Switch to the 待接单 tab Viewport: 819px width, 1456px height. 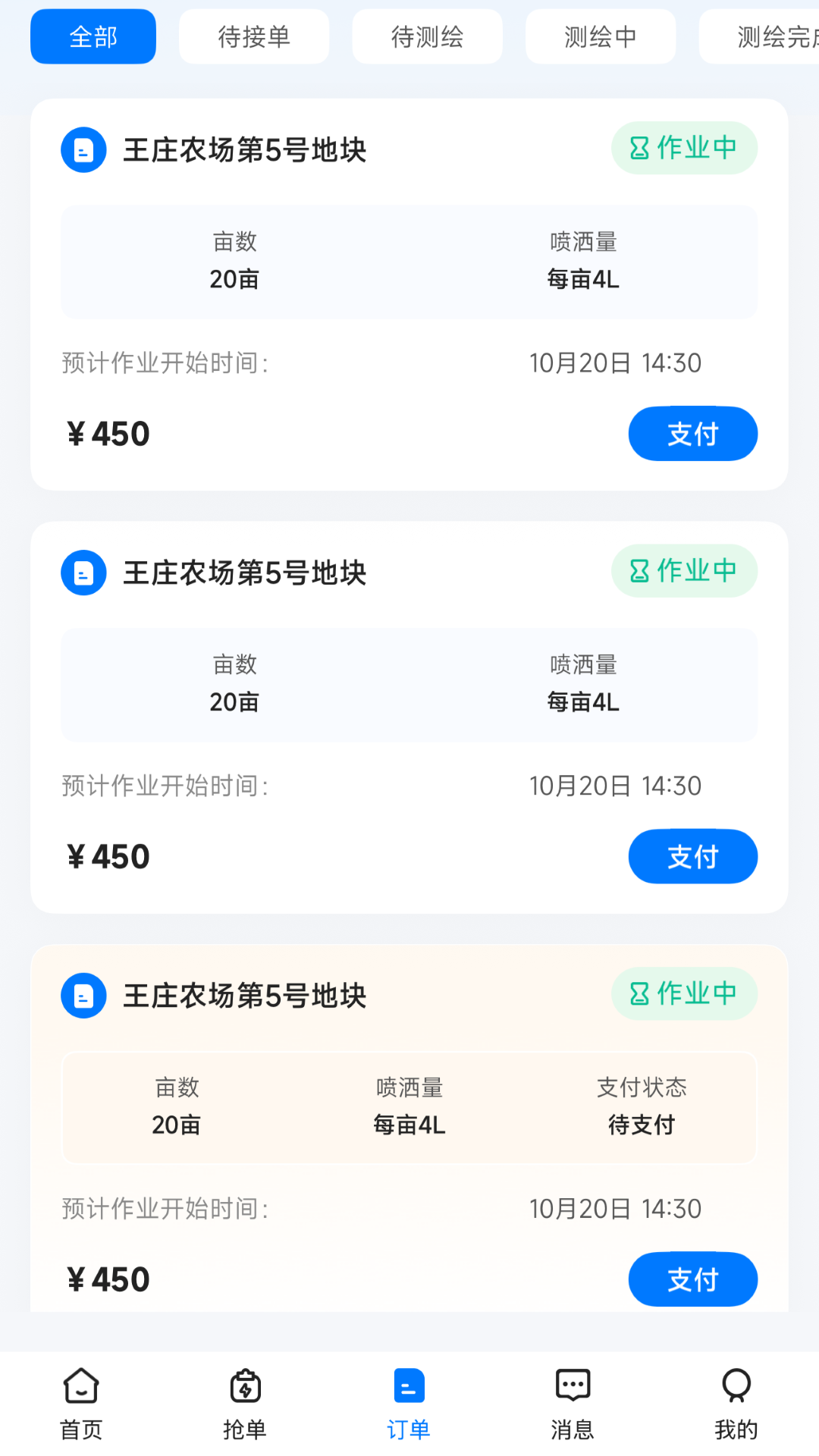pyautogui.click(x=253, y=36)
